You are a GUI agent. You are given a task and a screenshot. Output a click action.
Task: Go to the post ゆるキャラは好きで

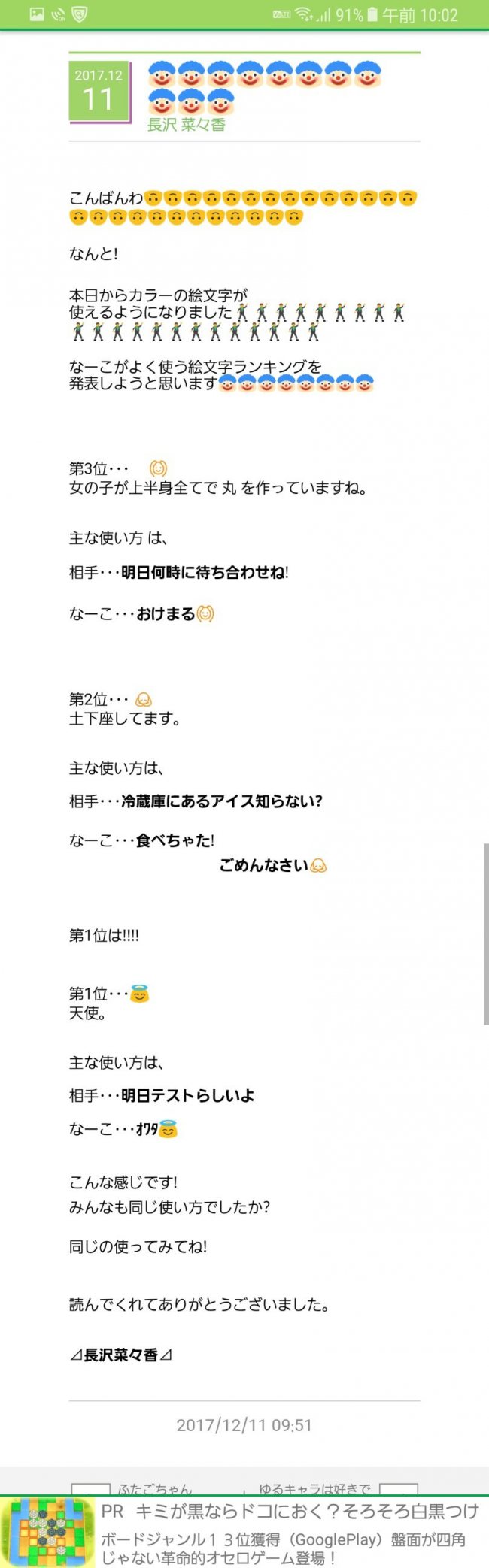pyautogui.click(x=314, y=1489)
